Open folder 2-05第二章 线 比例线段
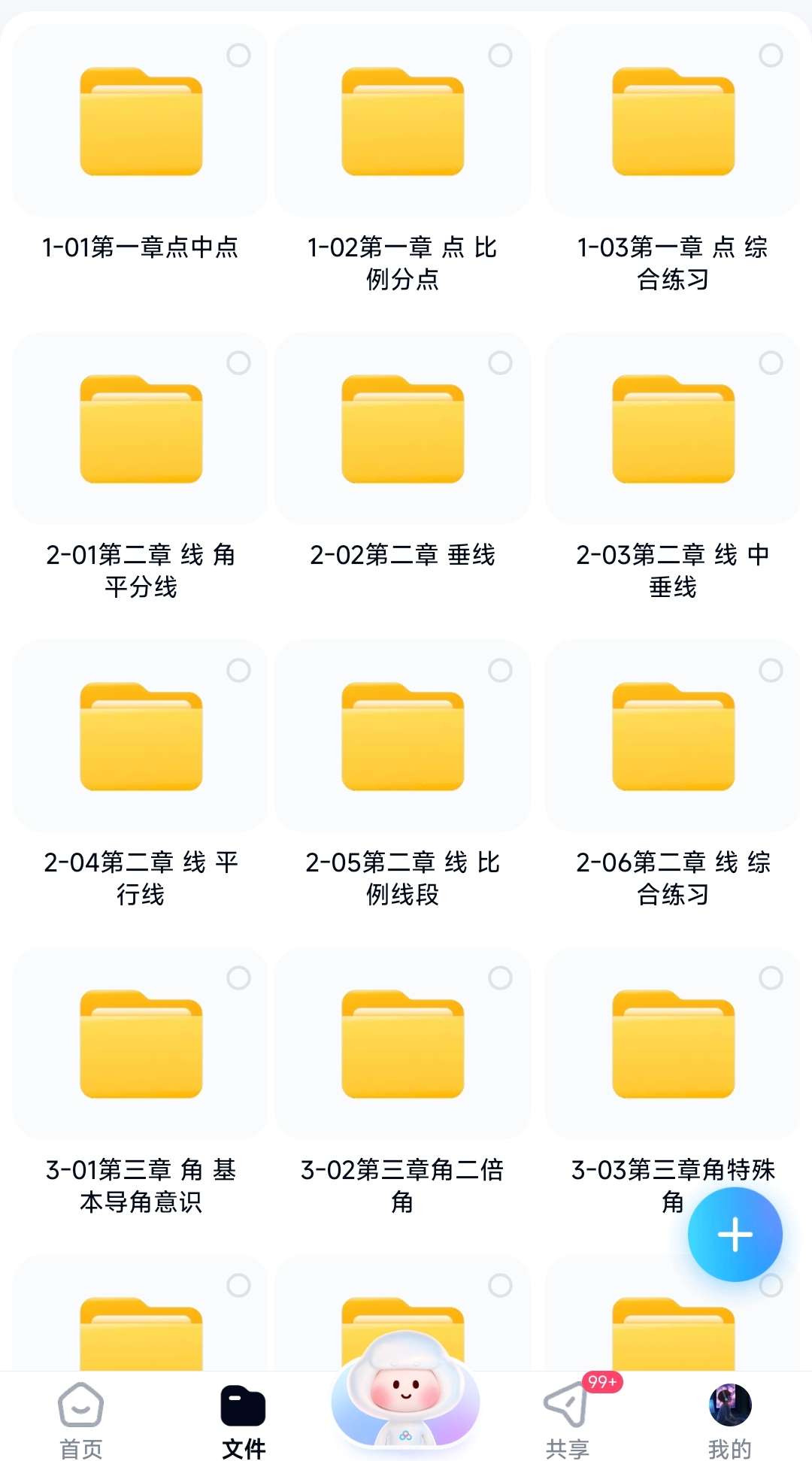Screen dimensions: 812x1461 pos(402,737)
